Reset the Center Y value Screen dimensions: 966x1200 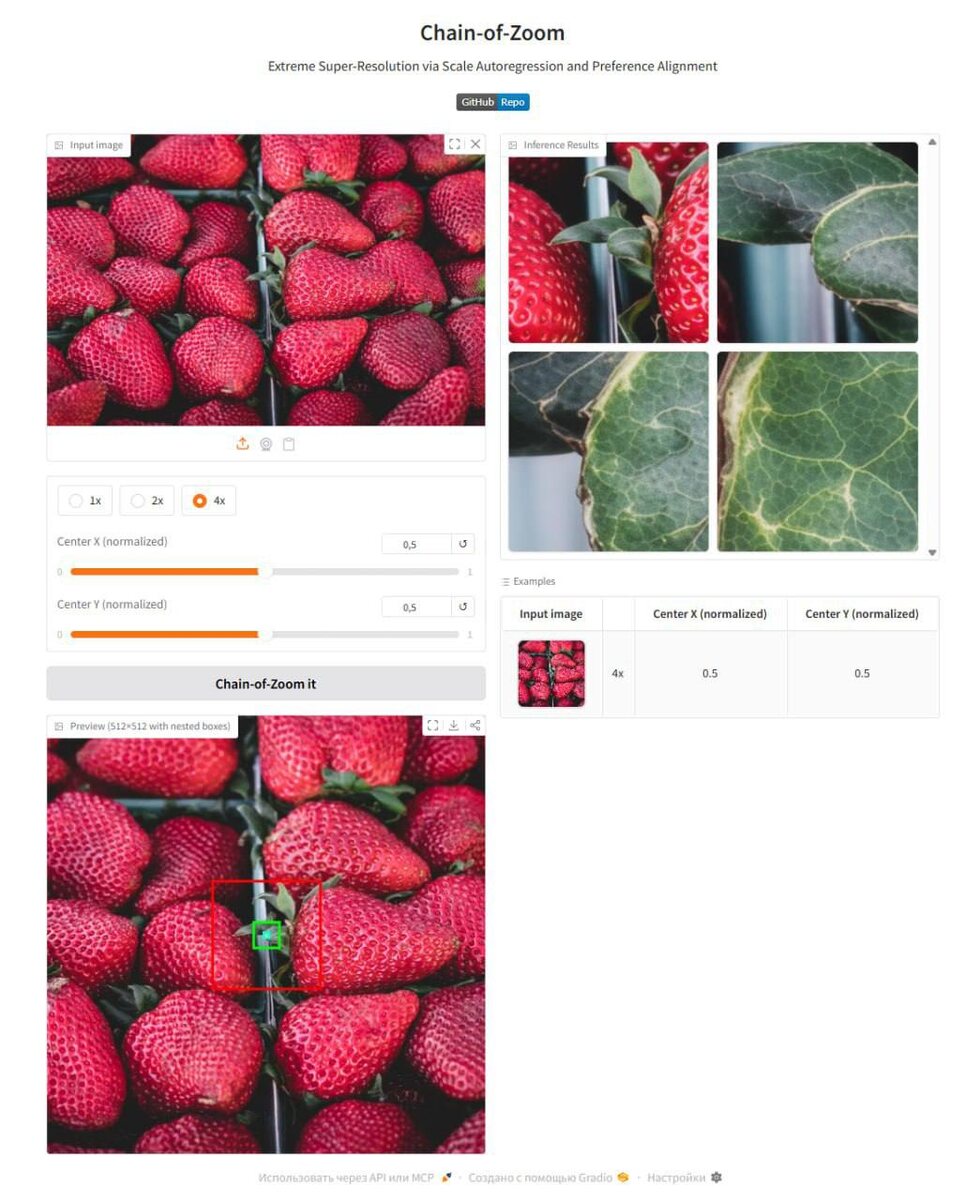click(463, 607)
